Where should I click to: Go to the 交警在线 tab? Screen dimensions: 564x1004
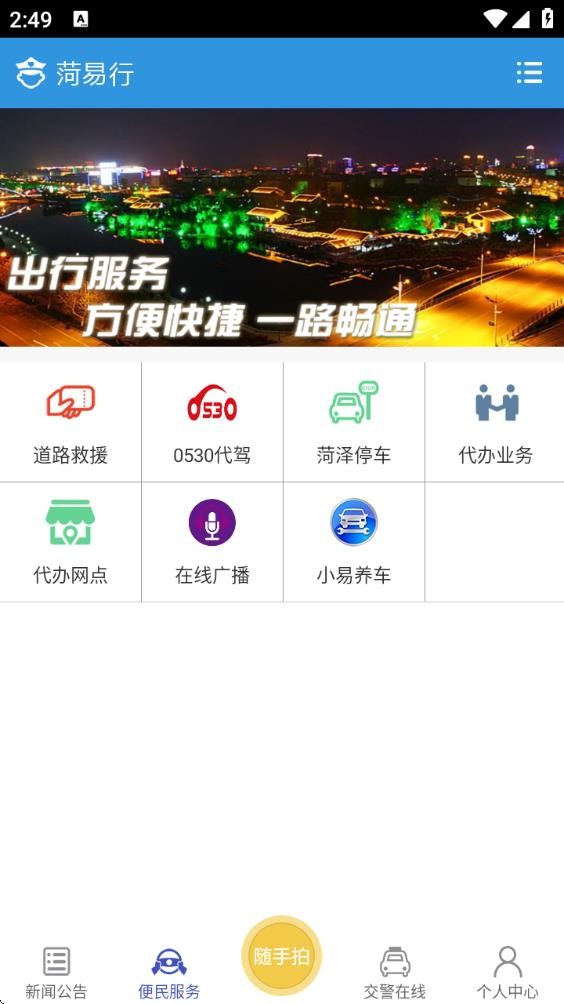395,973
